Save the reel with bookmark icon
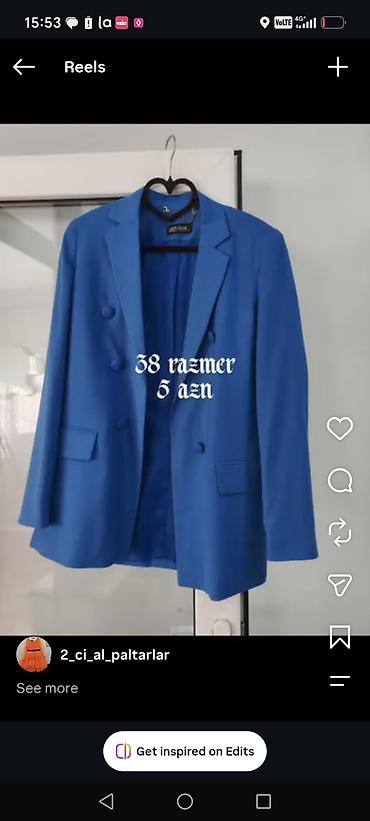The height and width of the screenshot is (821, 370). (x=340, y=637)
